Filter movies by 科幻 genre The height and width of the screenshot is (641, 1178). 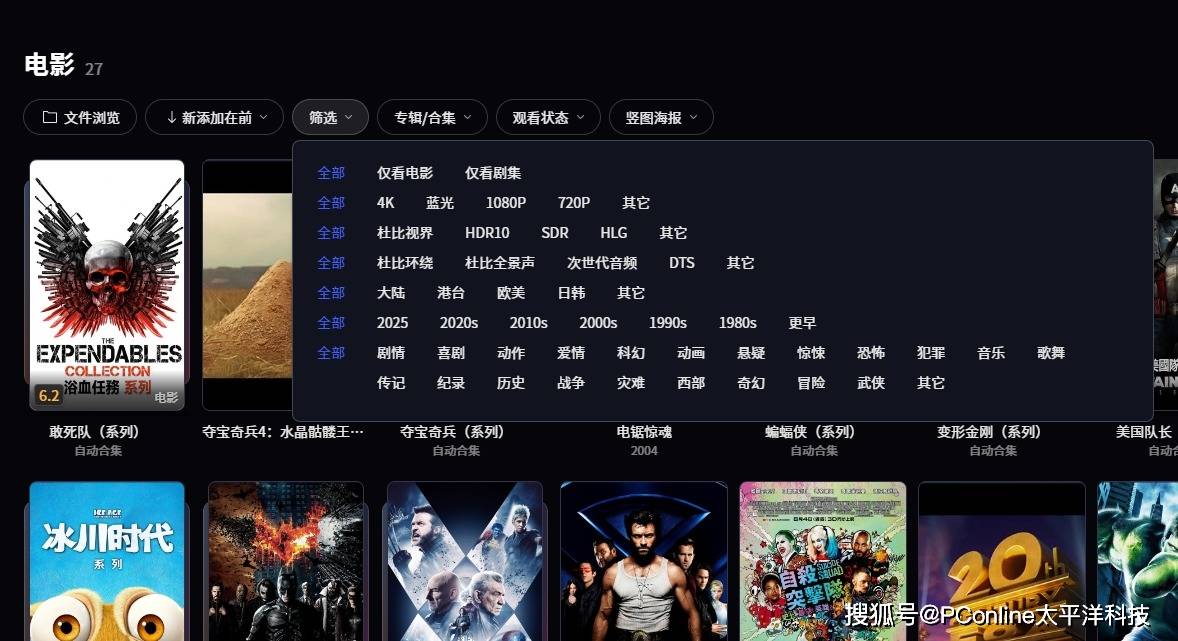point(631,353)
